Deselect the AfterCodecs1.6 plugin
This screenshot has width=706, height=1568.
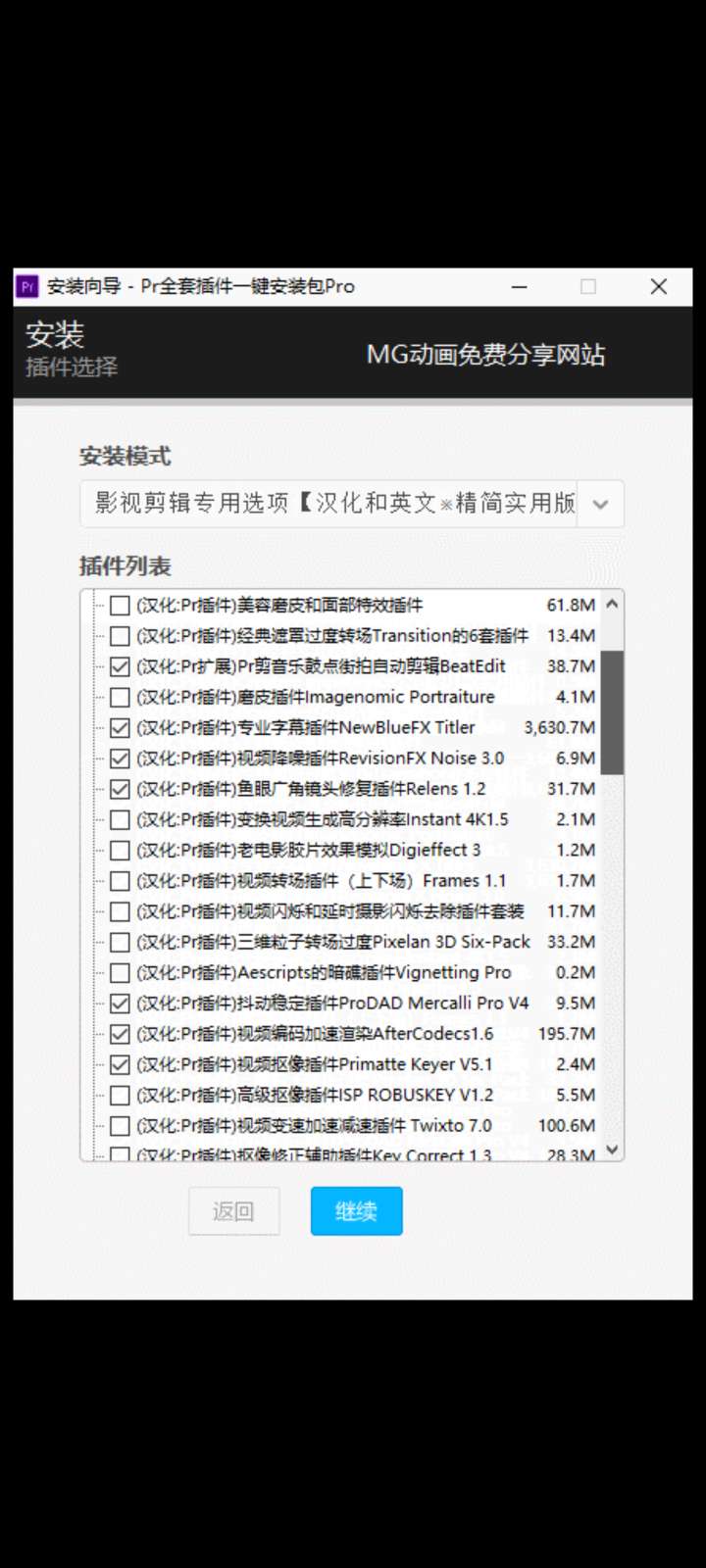(120, 1034)
